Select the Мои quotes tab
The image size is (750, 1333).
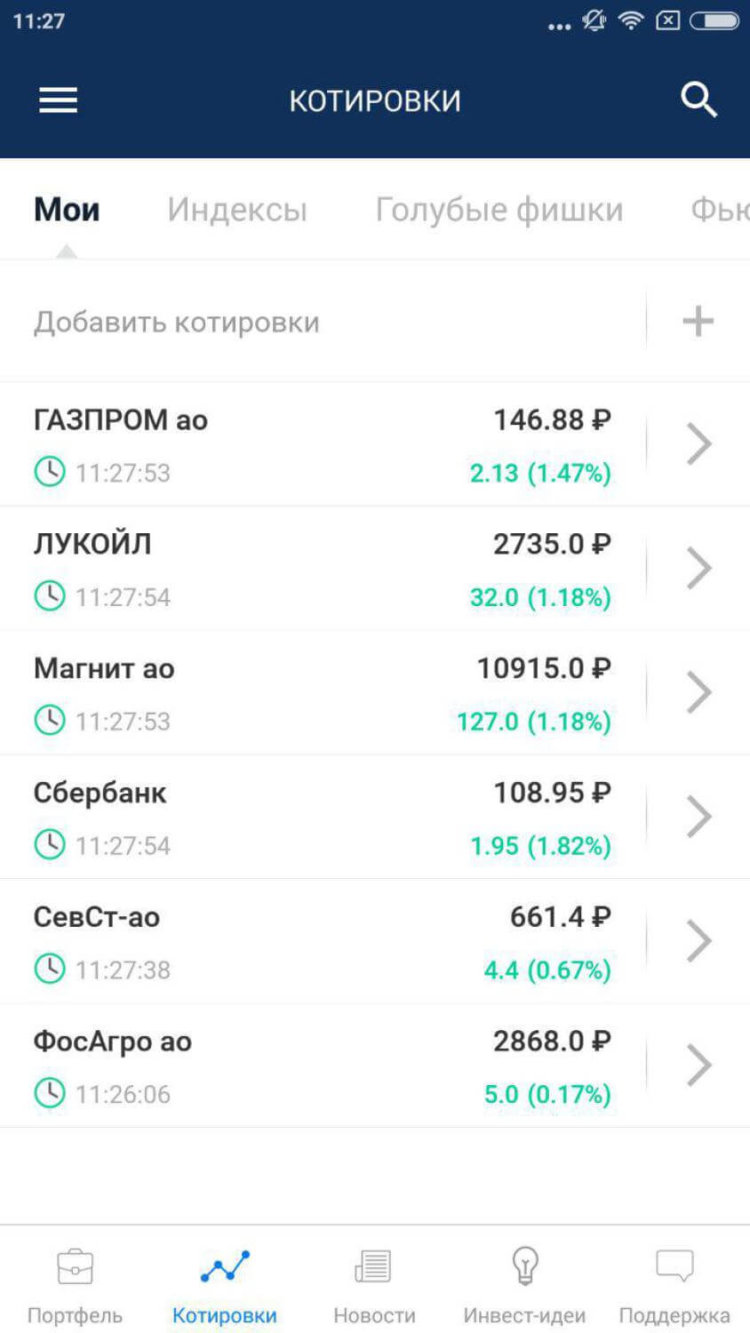[66, 209]
